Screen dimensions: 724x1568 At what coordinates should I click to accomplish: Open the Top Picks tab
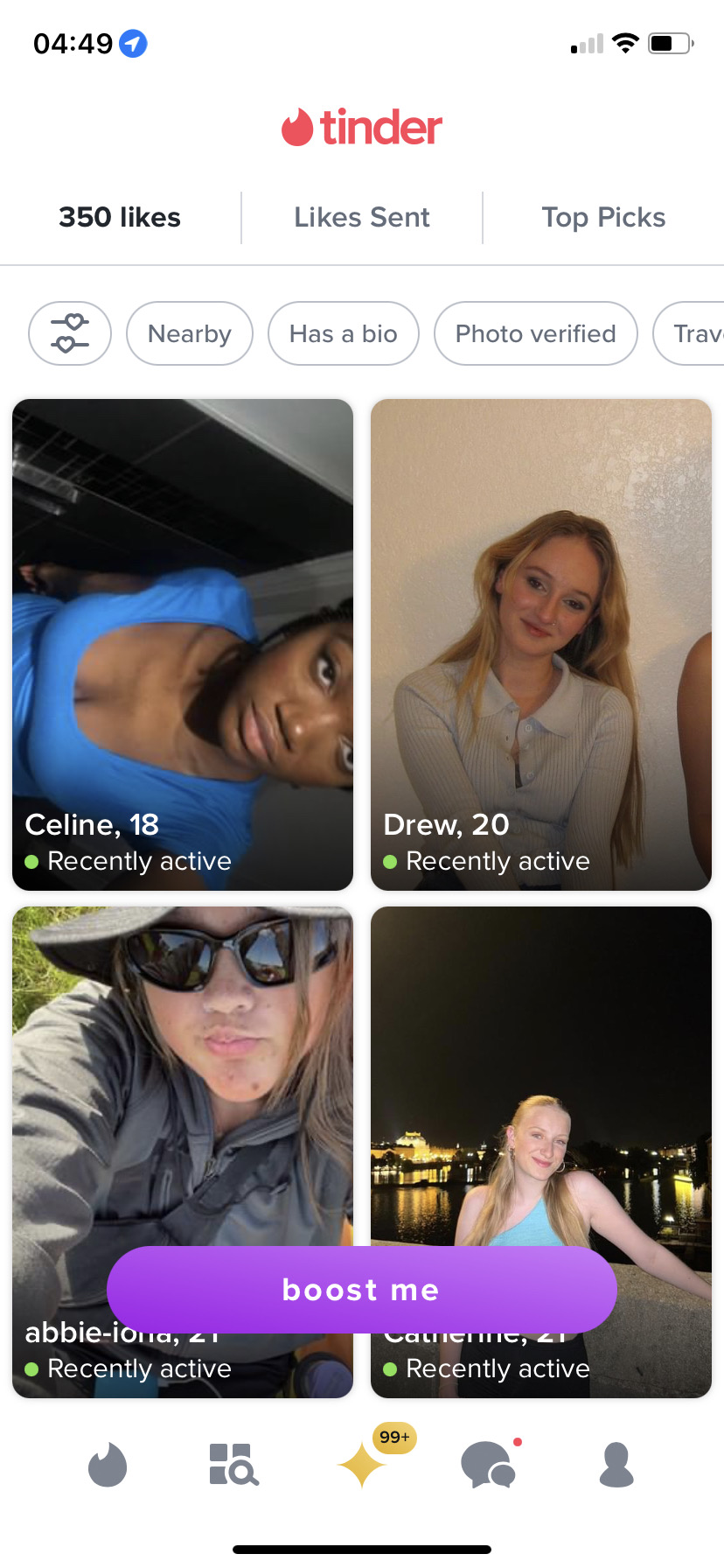pos(603,217)
